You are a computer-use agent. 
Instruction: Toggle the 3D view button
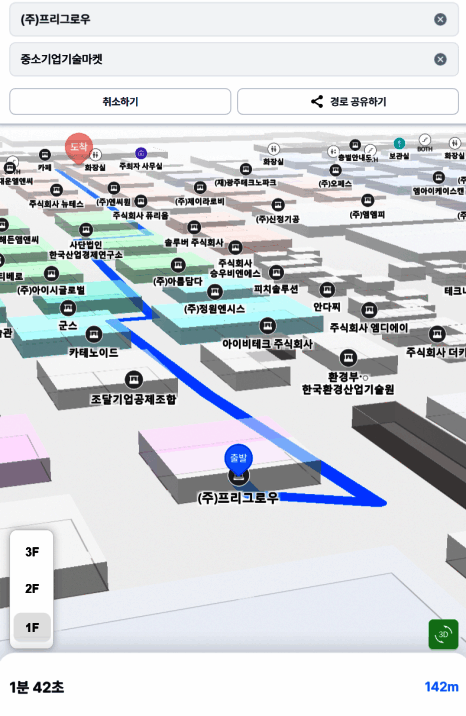[443, 634]
